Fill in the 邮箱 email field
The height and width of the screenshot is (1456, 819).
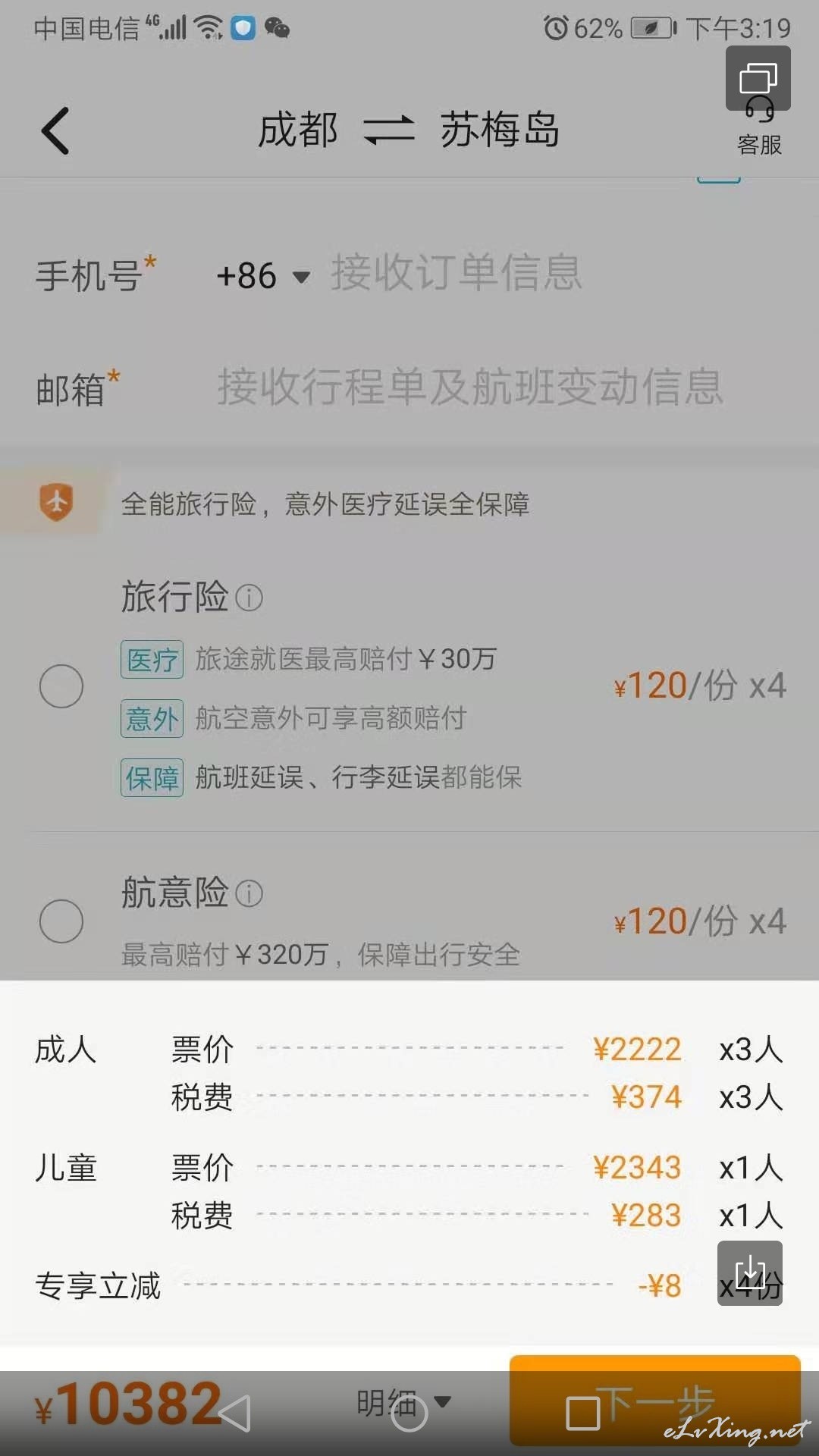[470, 387]
